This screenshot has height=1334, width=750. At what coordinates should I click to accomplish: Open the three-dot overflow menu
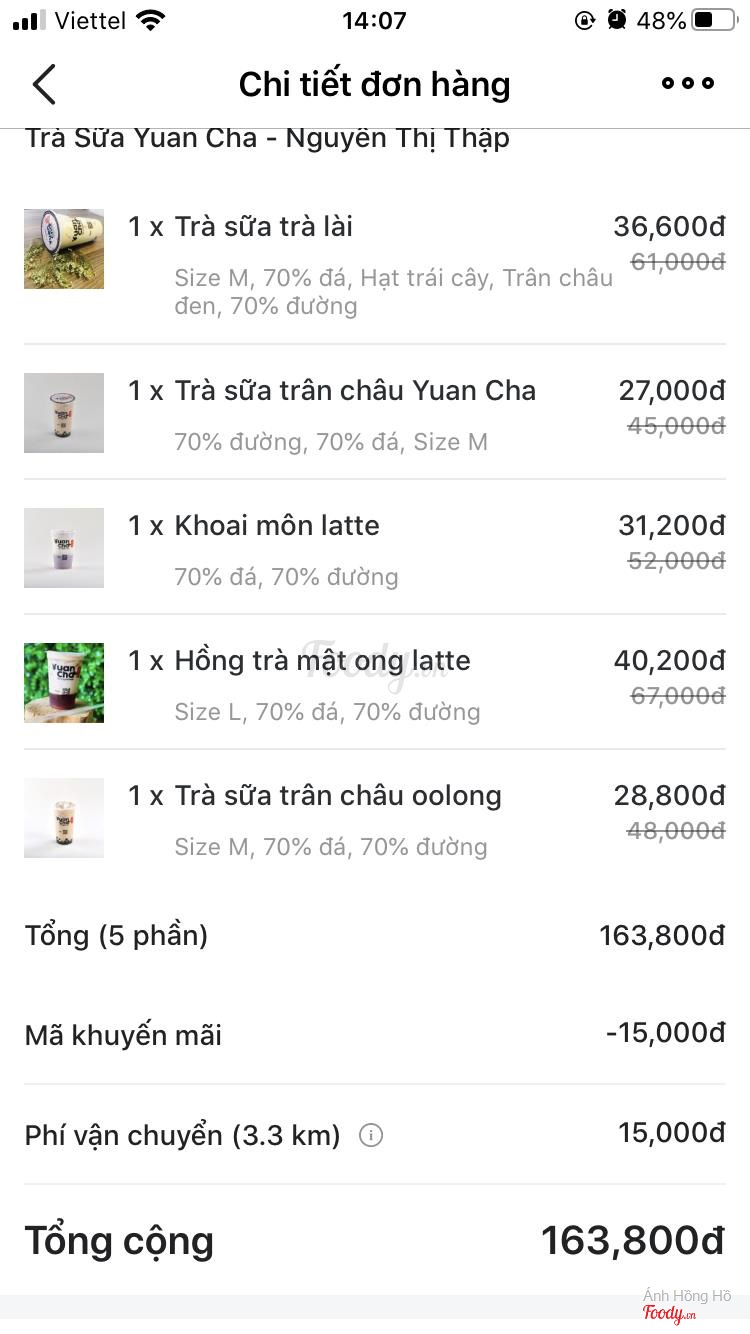pyautogui.click(x=688, y=84)
